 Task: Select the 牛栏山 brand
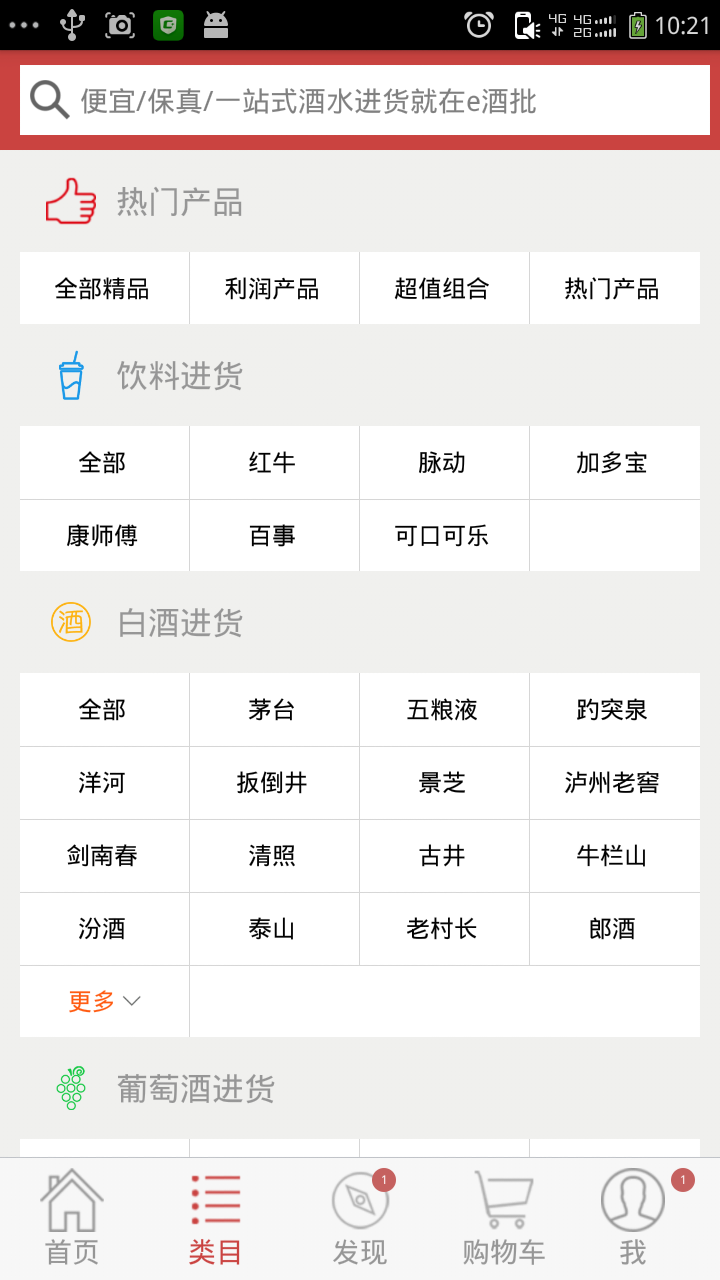coord(614,855)
